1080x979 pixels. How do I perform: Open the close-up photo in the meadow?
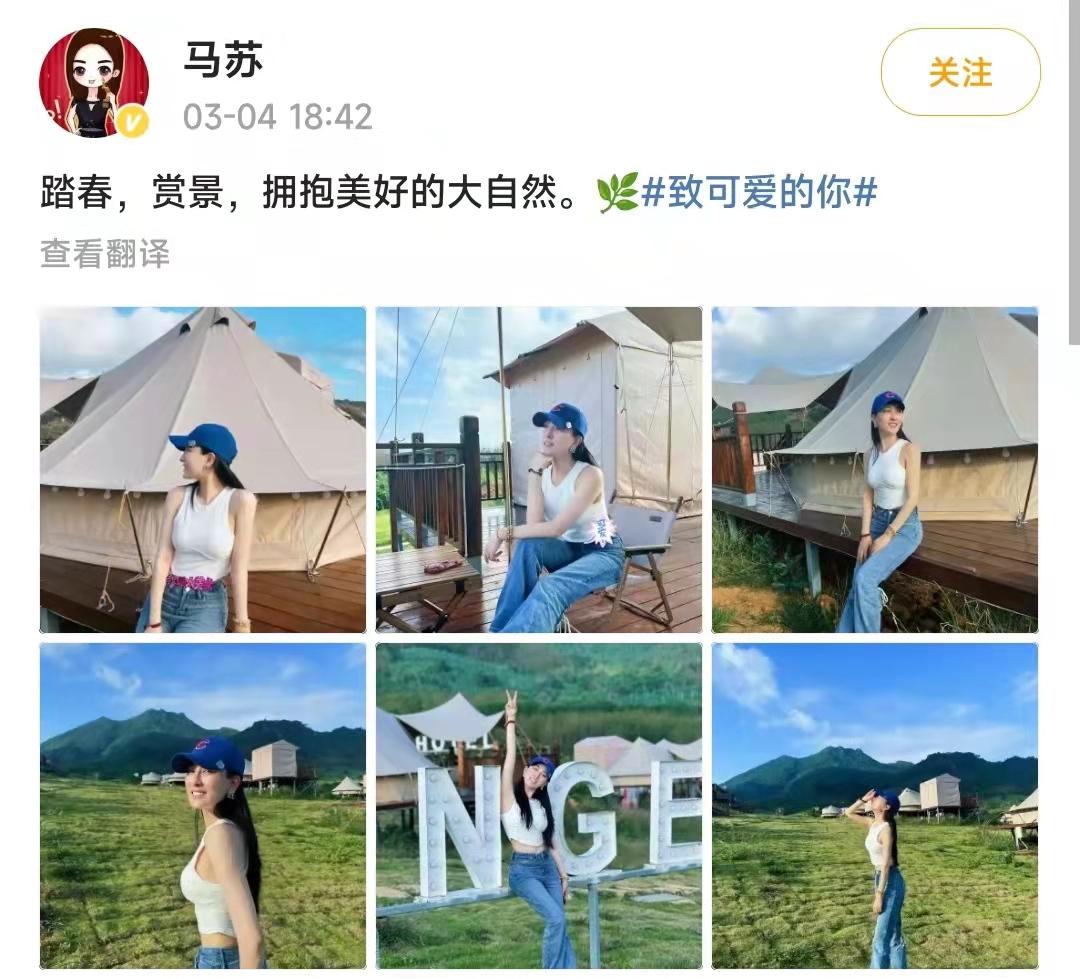point(203,805)
